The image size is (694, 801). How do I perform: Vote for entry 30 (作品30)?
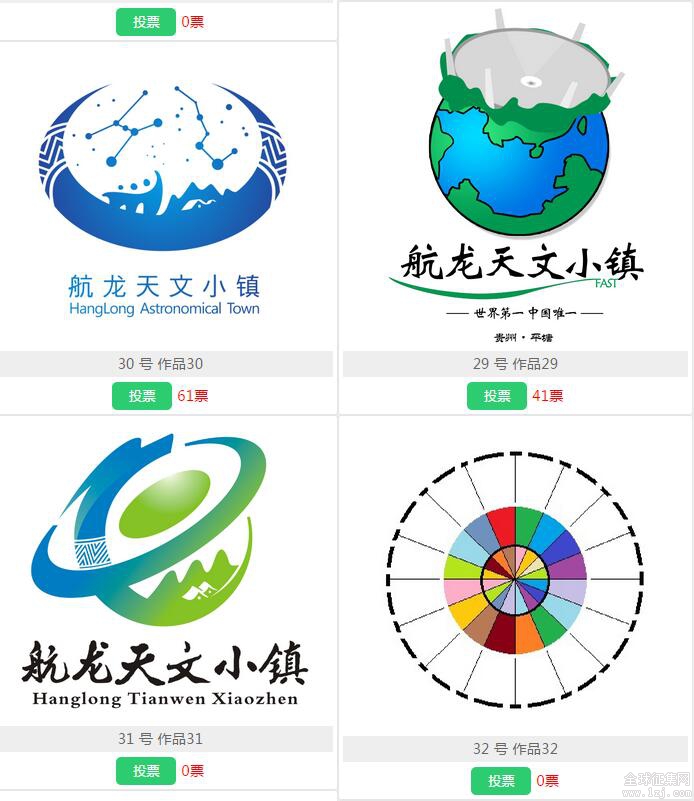[142, 396]
